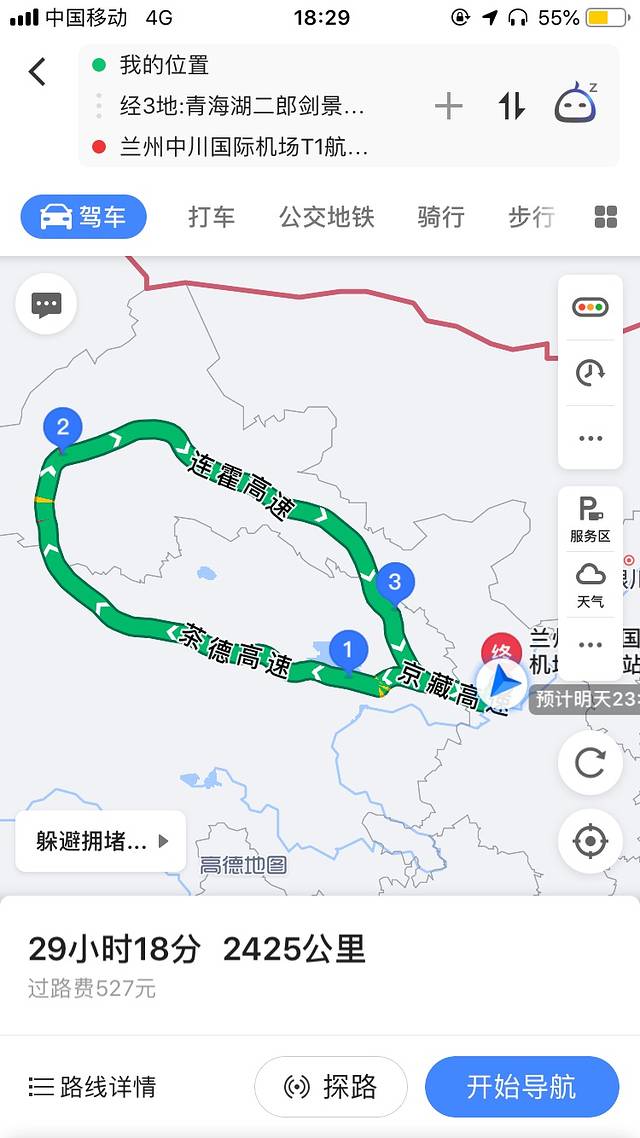This screenshot has width=640, height=1138.
Task: Swap start and destination
Action: coord(511,106)
